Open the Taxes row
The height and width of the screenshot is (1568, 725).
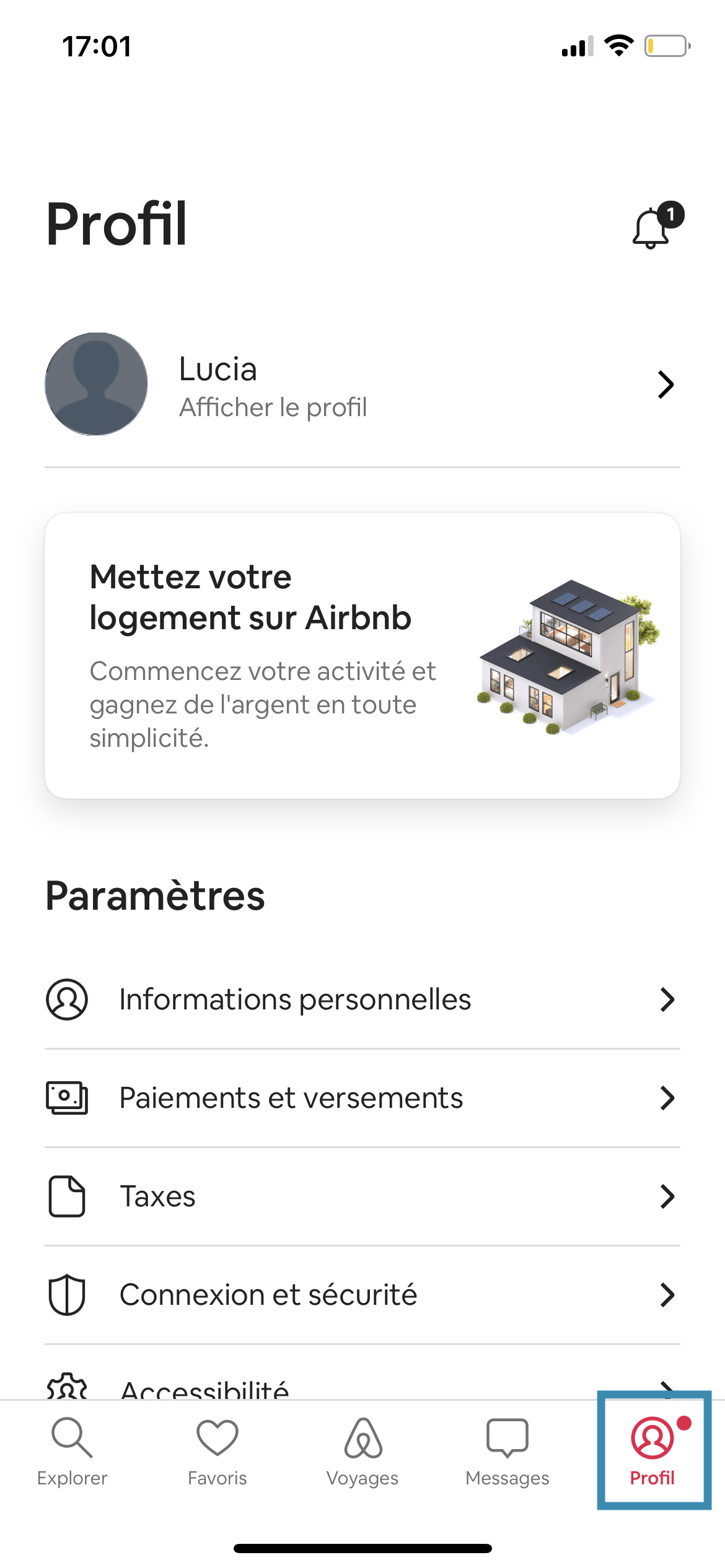click(x=362, y=1196)
